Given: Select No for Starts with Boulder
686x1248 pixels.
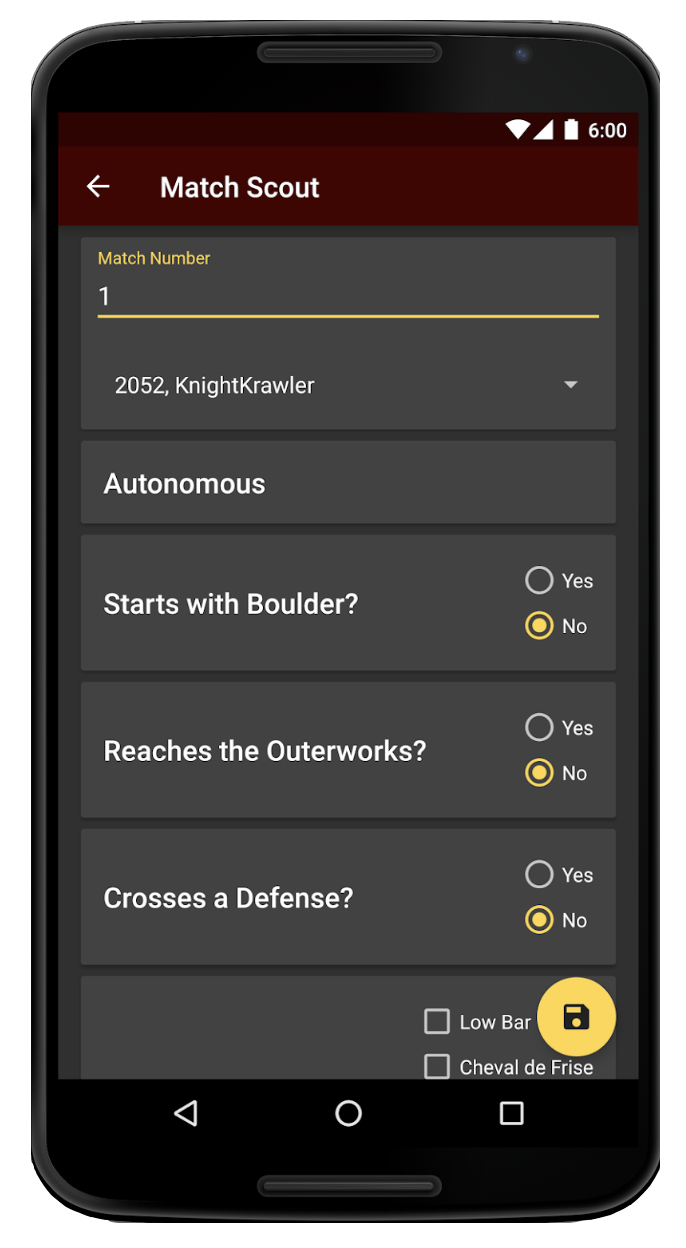Looking at the screenshot, I should pos(557,626).
